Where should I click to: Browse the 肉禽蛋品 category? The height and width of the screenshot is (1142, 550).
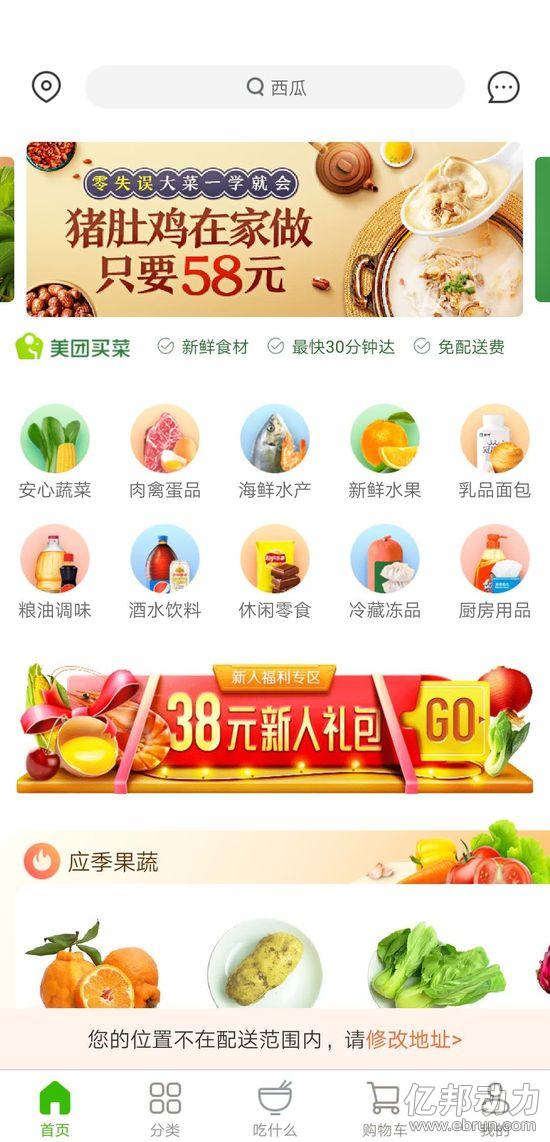(165, 452)
